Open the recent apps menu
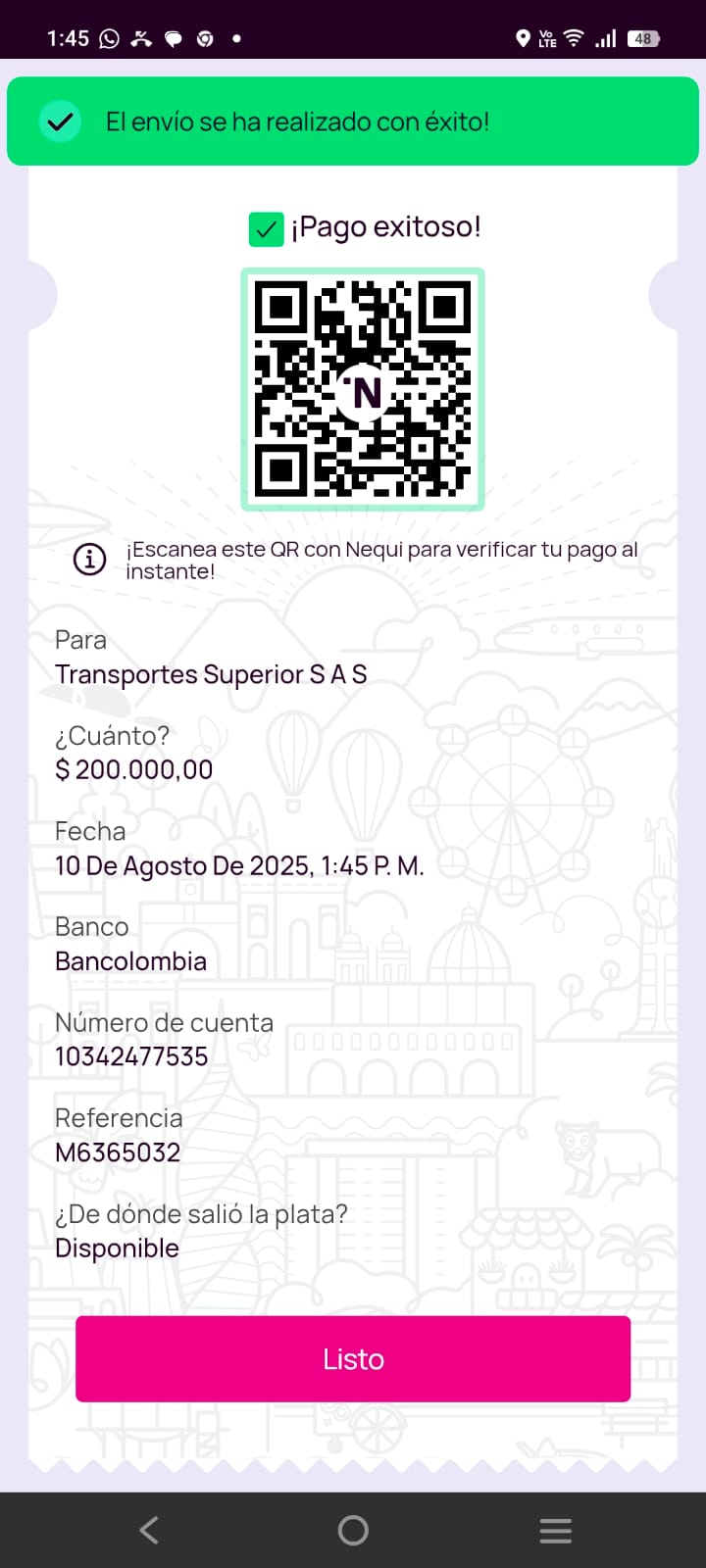 pyautogui.click(x=555, y=1530)
